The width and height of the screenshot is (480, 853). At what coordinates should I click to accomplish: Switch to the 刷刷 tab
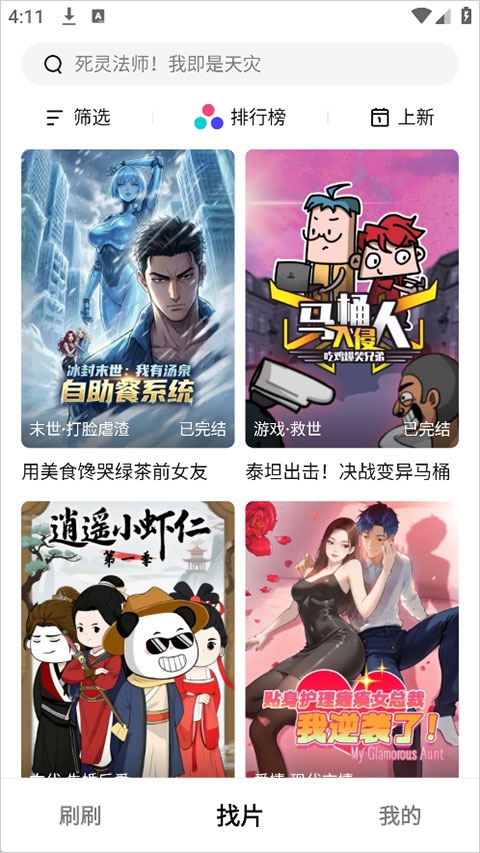(80, 815)
